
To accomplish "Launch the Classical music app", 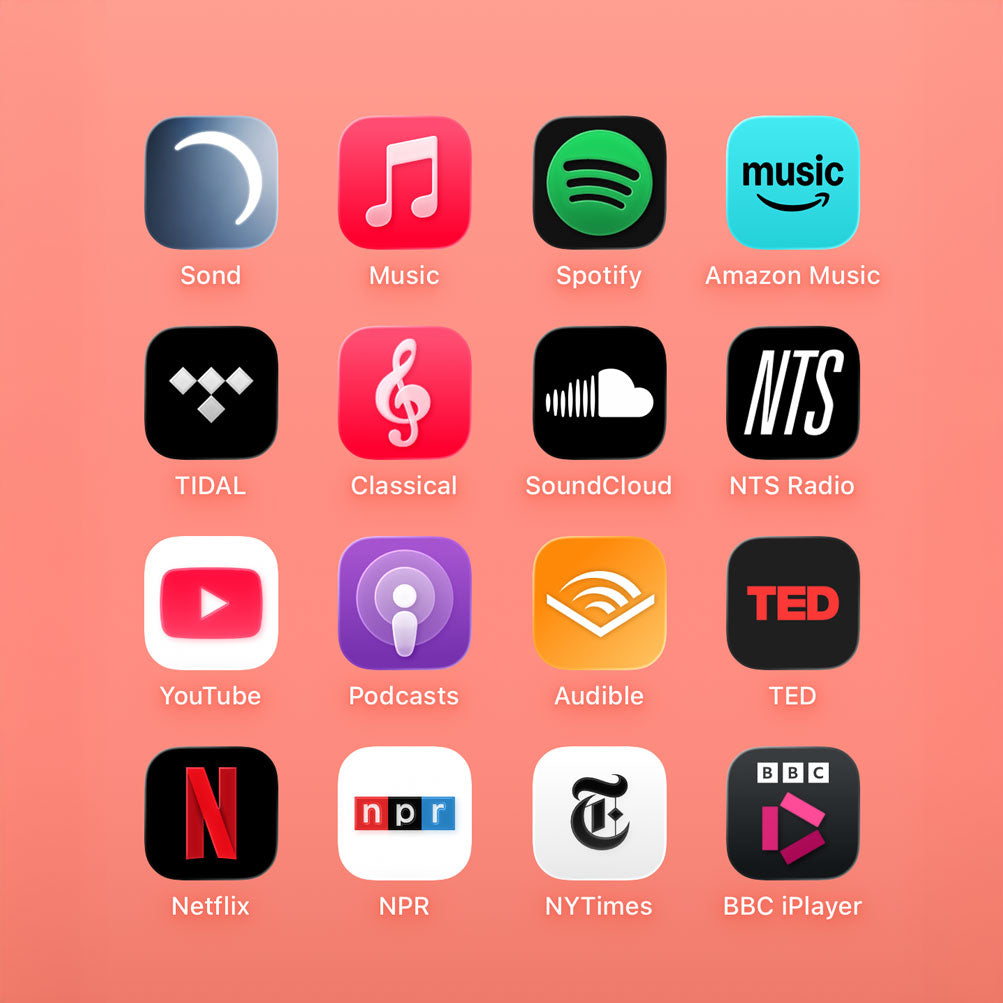I will [x=404, y=392].
